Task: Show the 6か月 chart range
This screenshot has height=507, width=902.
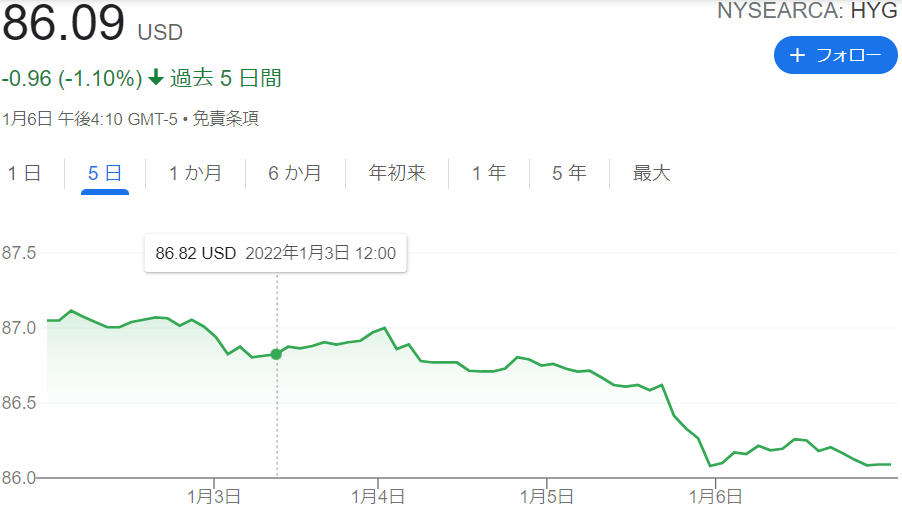Action: pyautogui.click(x=295, y=173)
